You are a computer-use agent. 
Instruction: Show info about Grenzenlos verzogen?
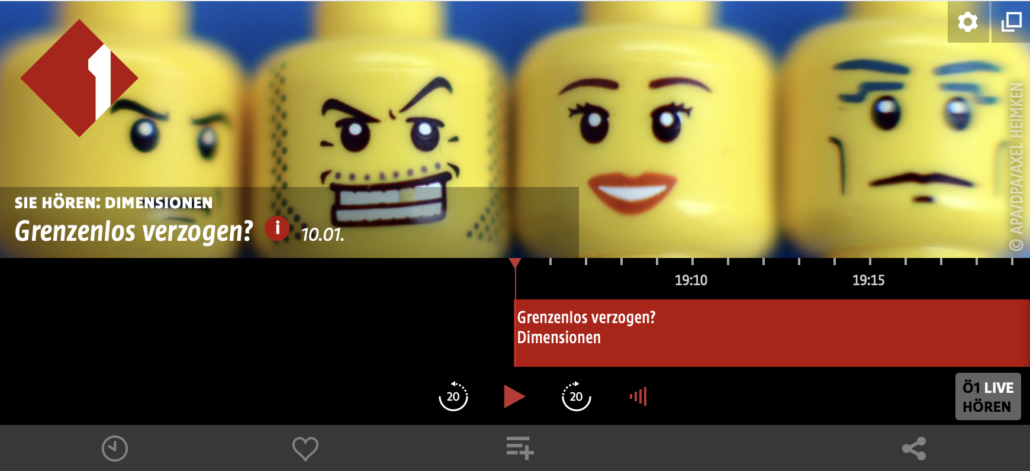point(277,229)
